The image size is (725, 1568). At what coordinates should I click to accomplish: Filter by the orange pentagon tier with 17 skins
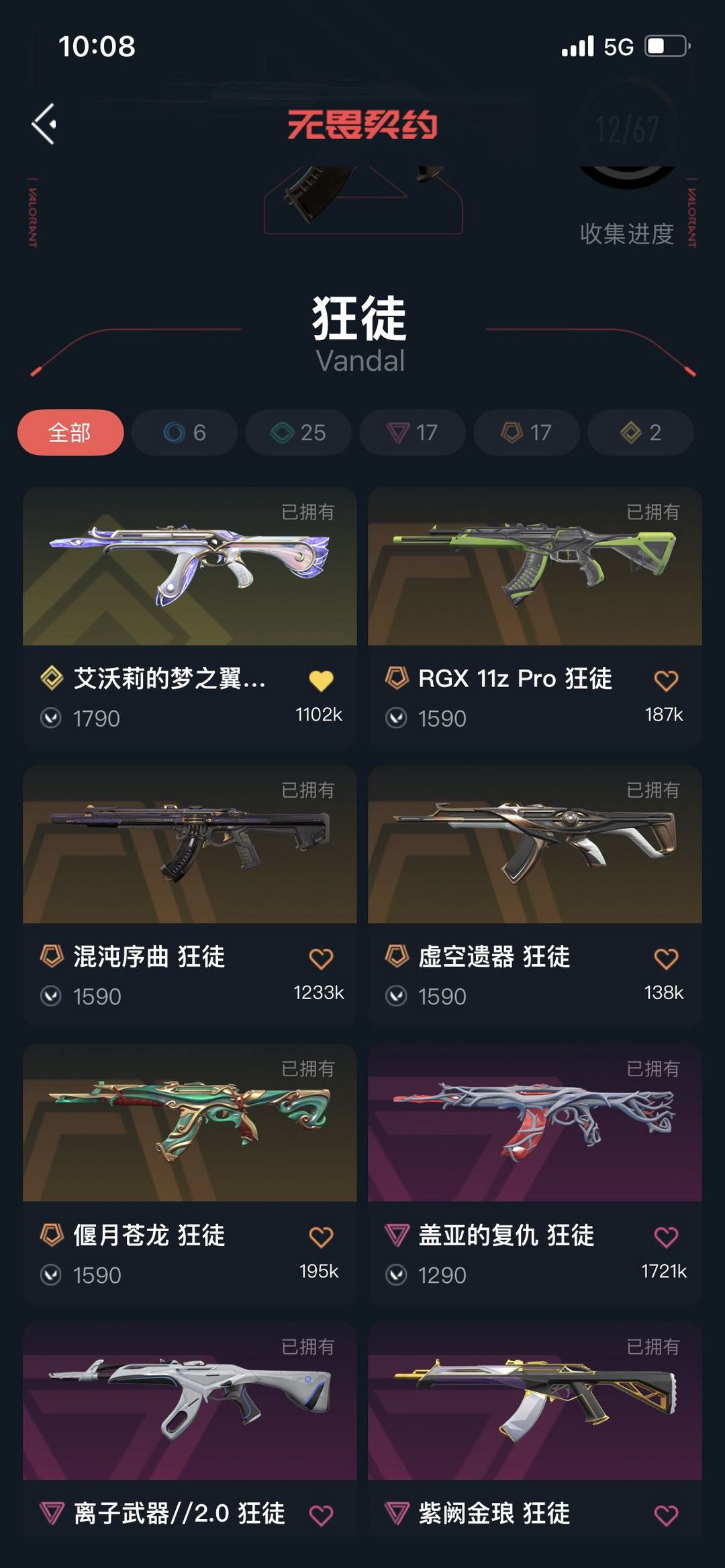[x=526, y=433]
